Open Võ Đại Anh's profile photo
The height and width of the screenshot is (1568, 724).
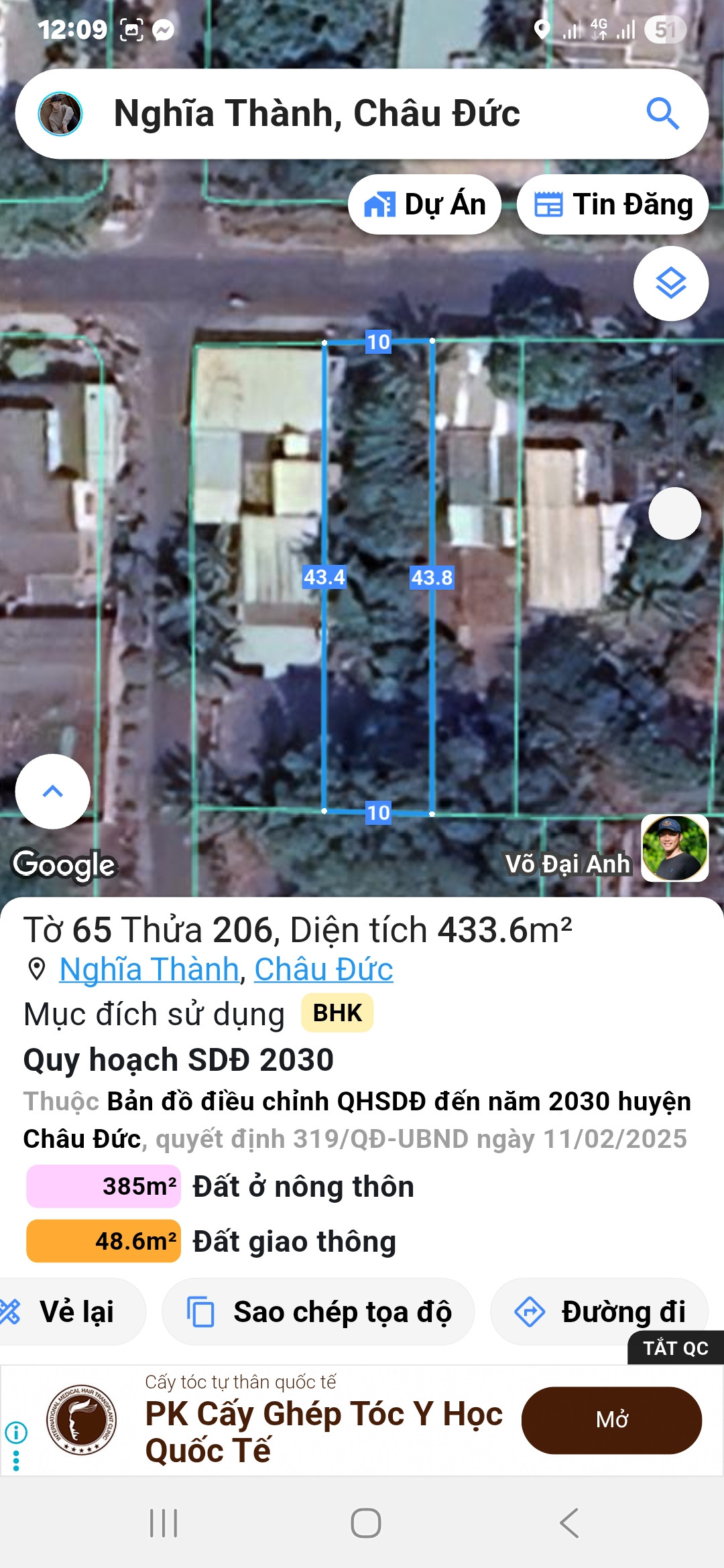pos(674,848)
